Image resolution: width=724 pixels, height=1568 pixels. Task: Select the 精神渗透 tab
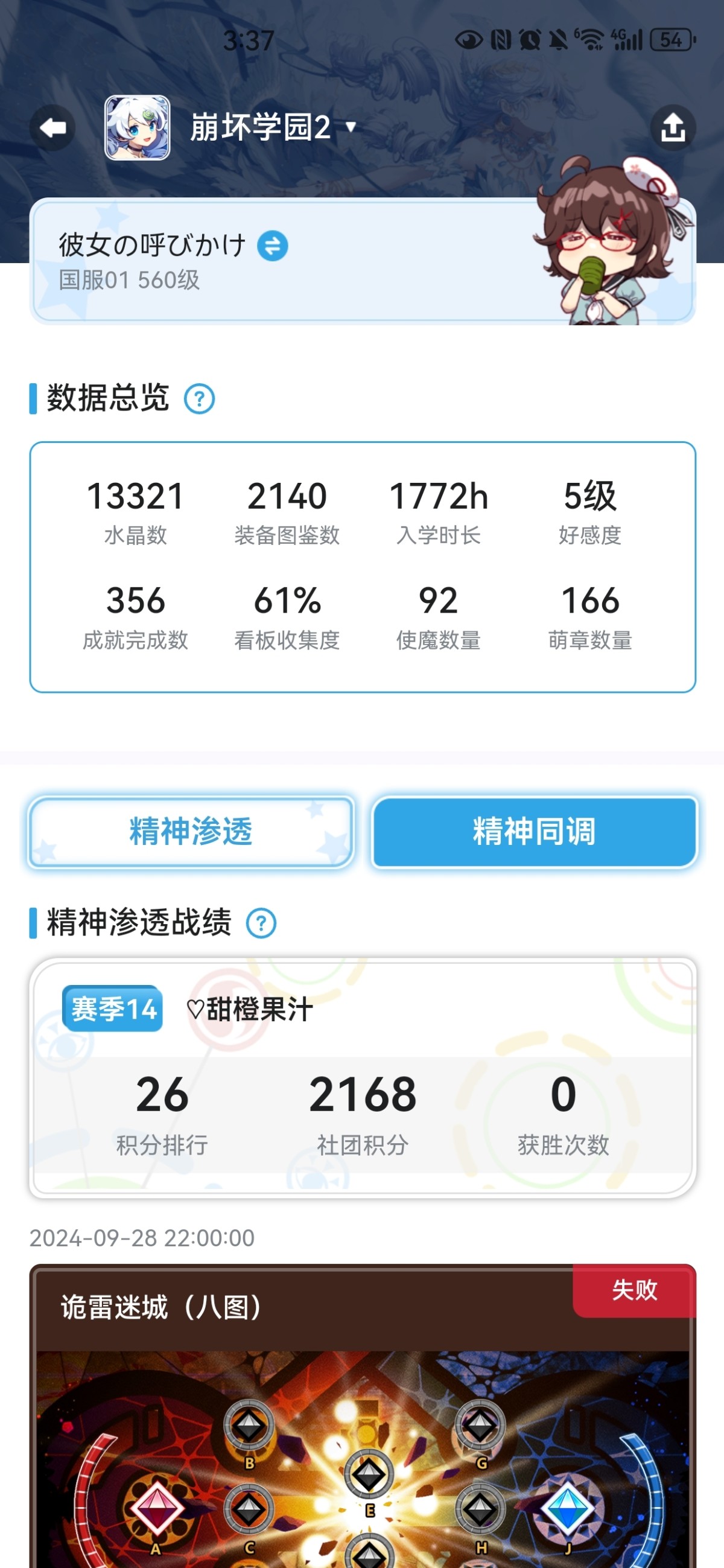(x=191, y=832)
